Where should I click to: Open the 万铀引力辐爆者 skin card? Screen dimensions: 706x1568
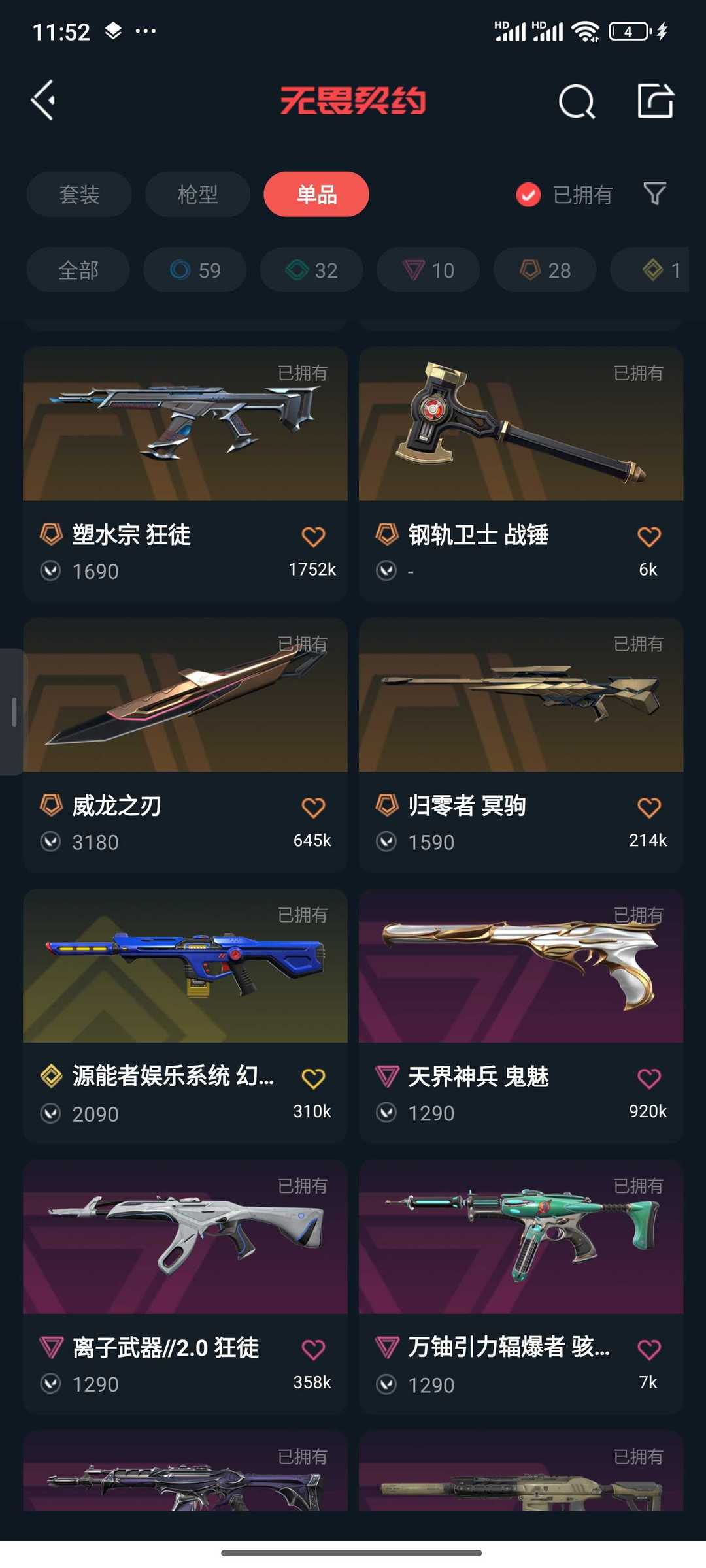(x=521, y=1288)
